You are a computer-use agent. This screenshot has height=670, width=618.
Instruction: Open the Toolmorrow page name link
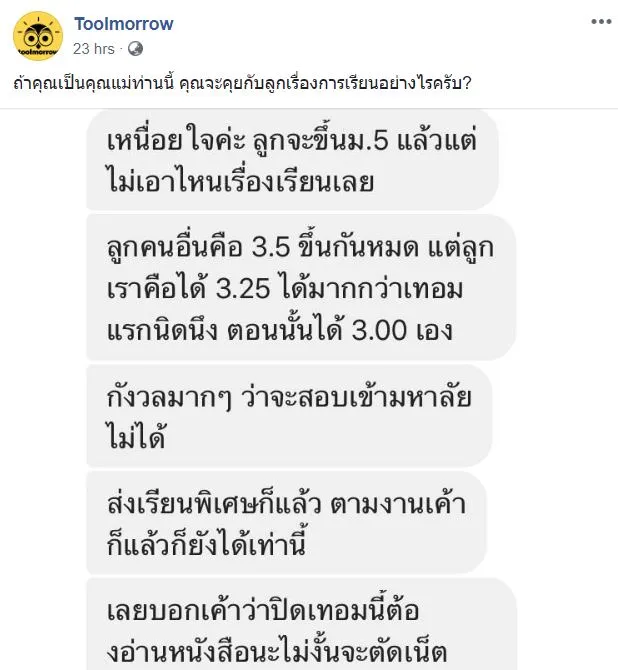[123, 23]
